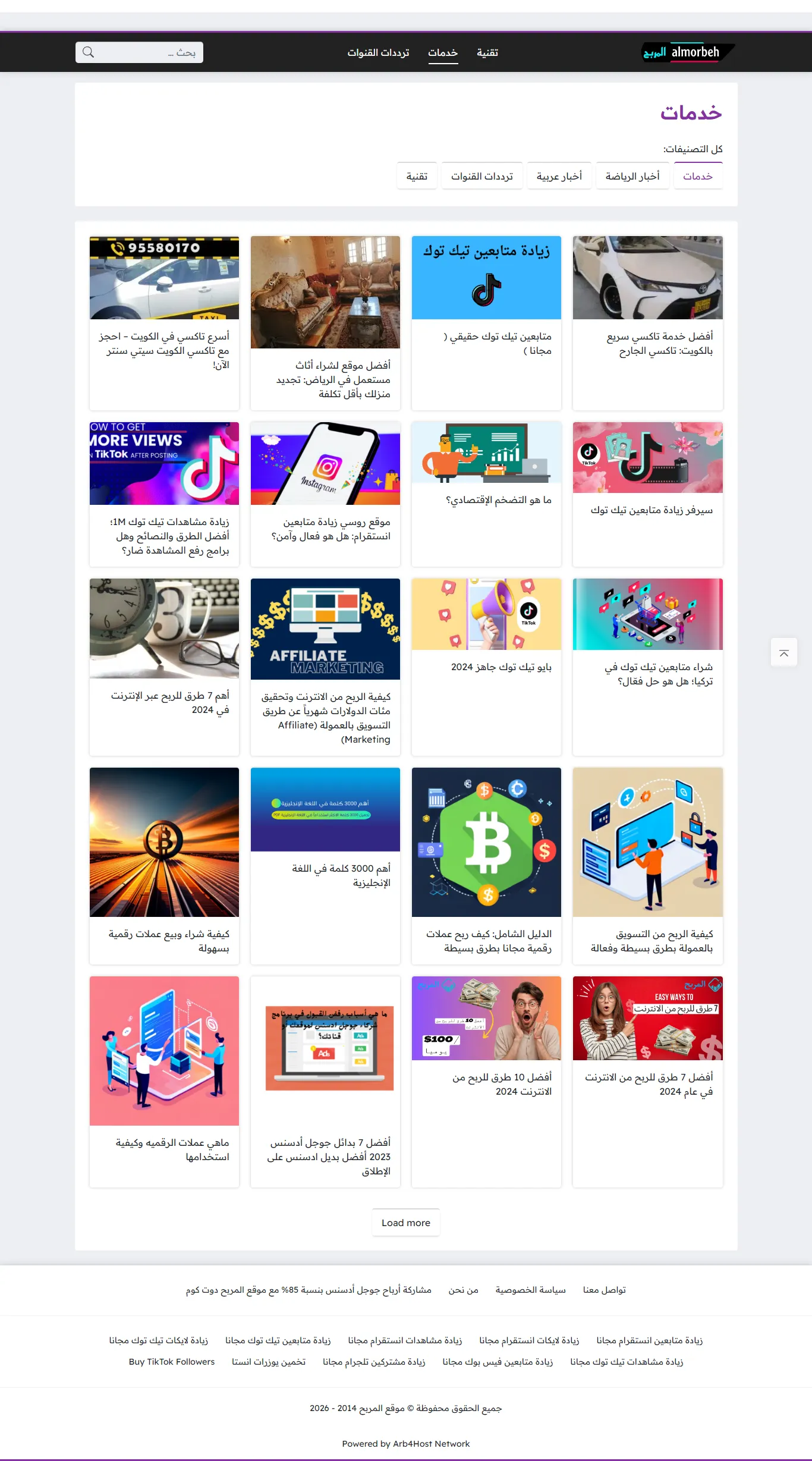This screenshot has width=812, height=1461.
Task: Open the ترددات القنوات item in the top menu
Action: [378, 53]
